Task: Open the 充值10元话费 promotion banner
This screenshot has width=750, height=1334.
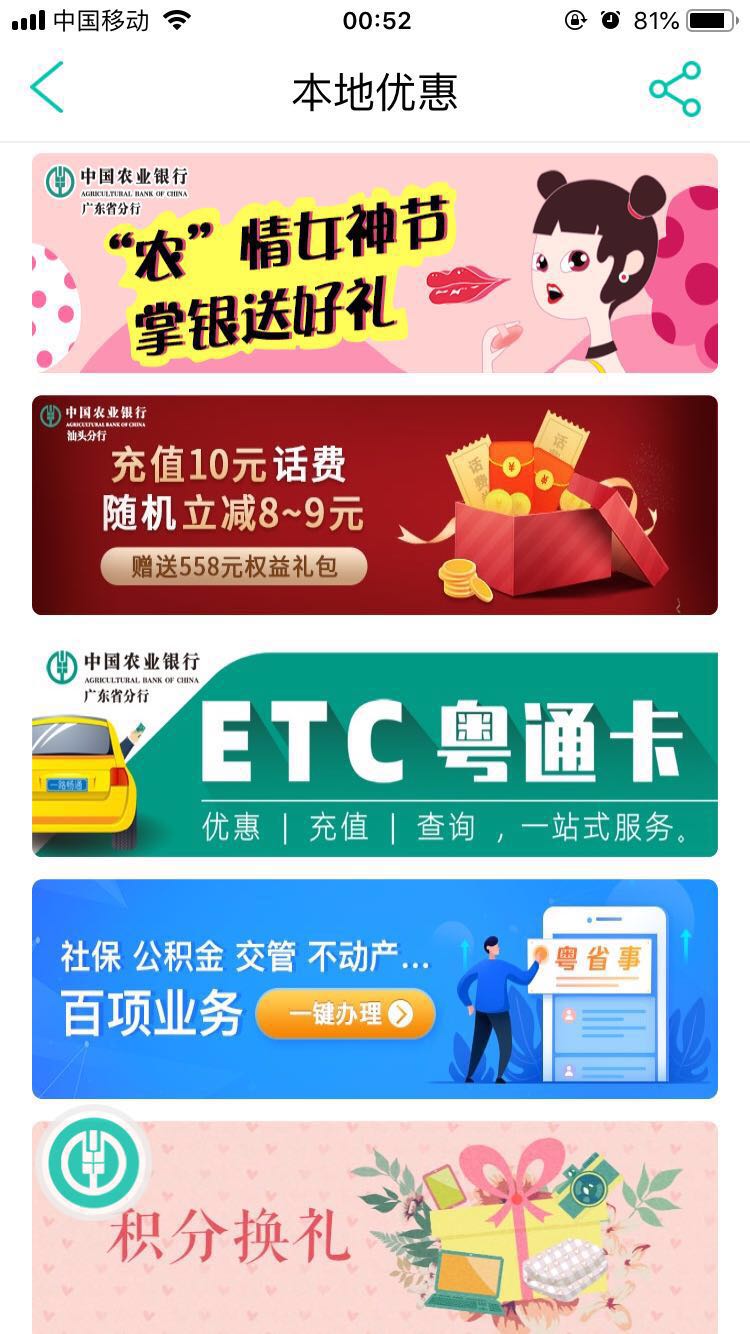Action: (374, 505)
